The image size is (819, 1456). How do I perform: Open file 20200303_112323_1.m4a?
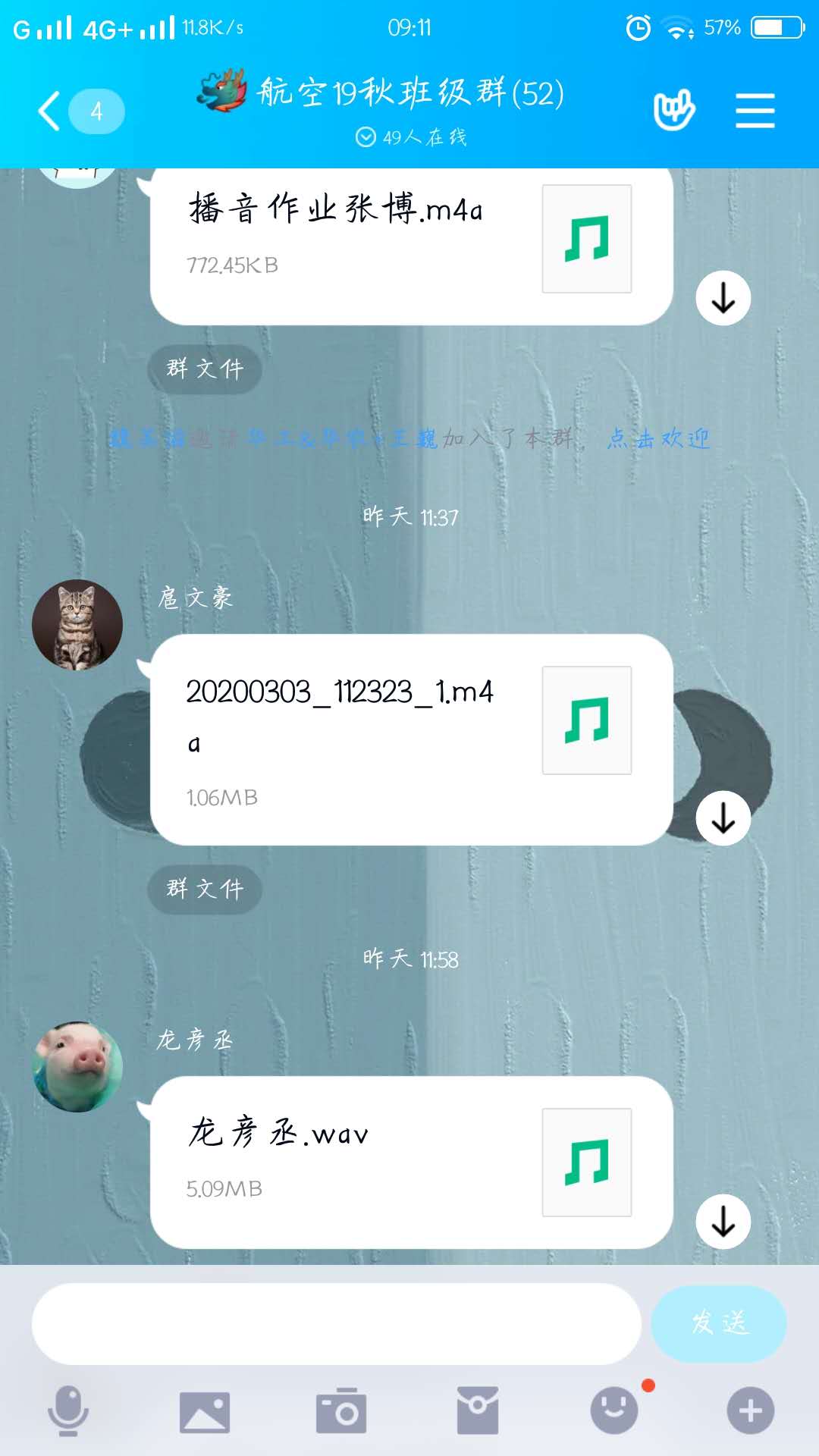[x=411, y=739]
